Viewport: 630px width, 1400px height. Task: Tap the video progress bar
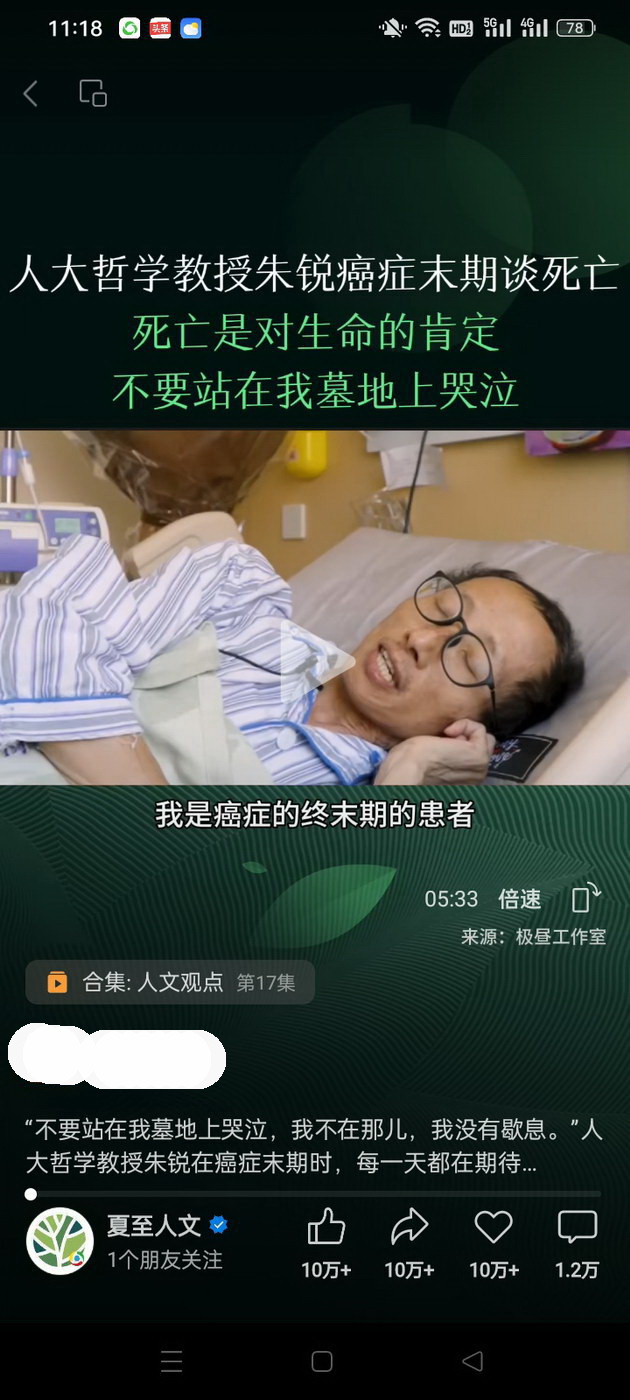pos(315,1193)
